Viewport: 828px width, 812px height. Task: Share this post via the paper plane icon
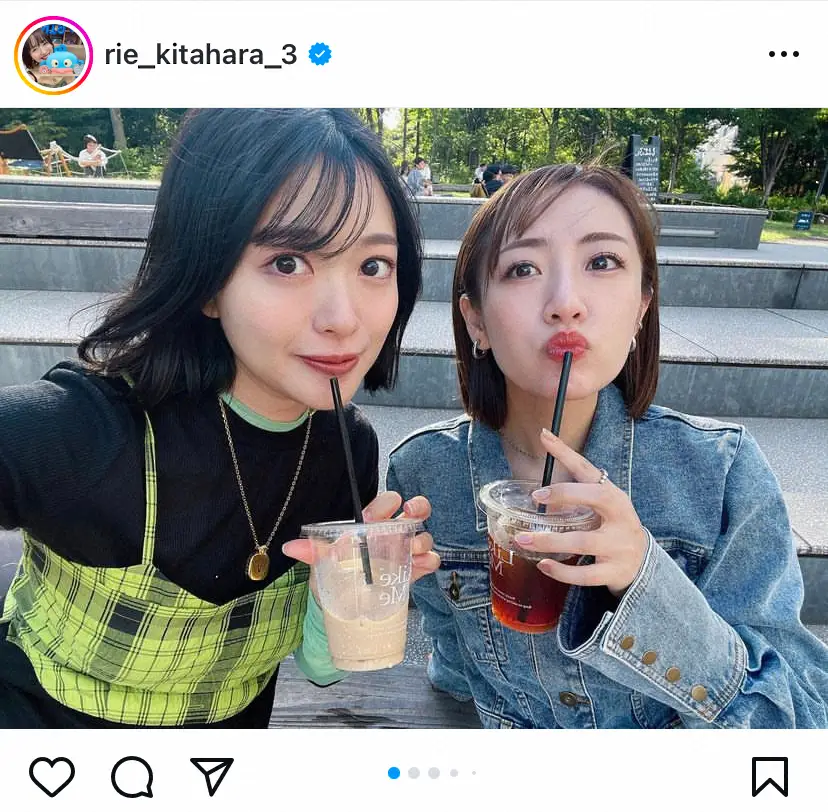click(x=211, y=775)
